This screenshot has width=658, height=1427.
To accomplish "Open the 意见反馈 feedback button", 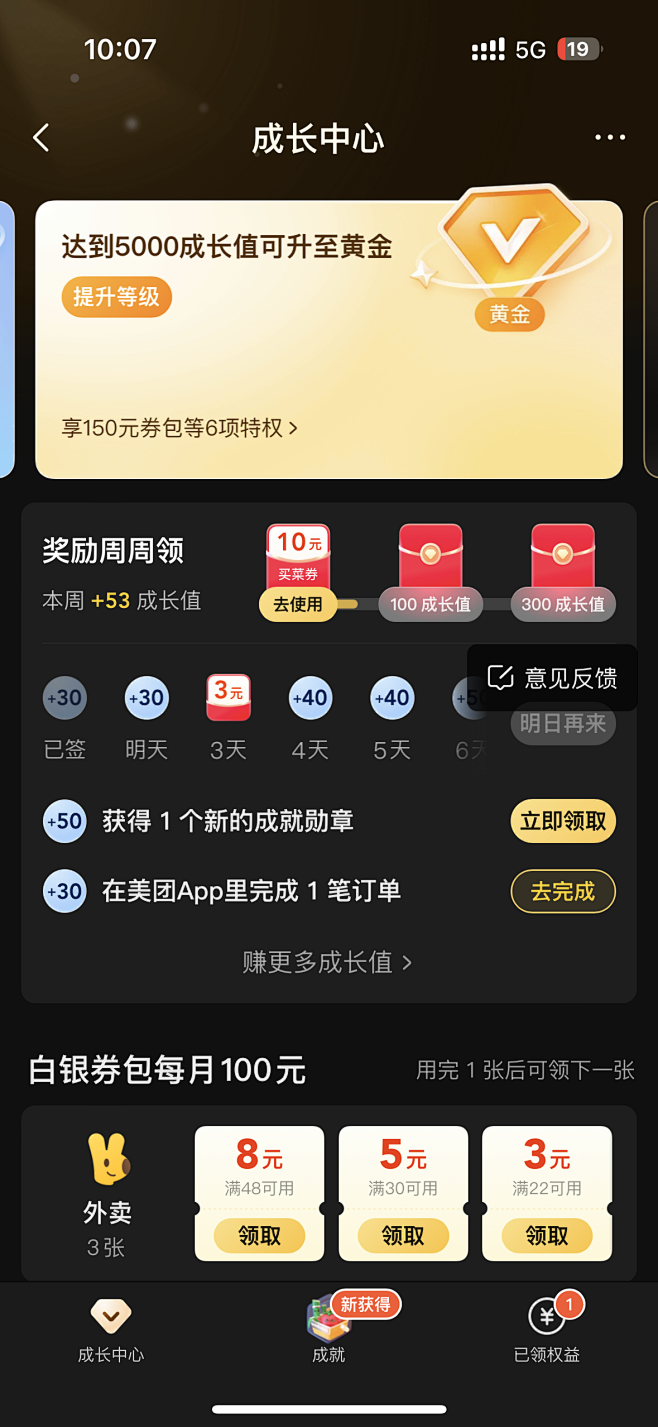I will [552, 678].
